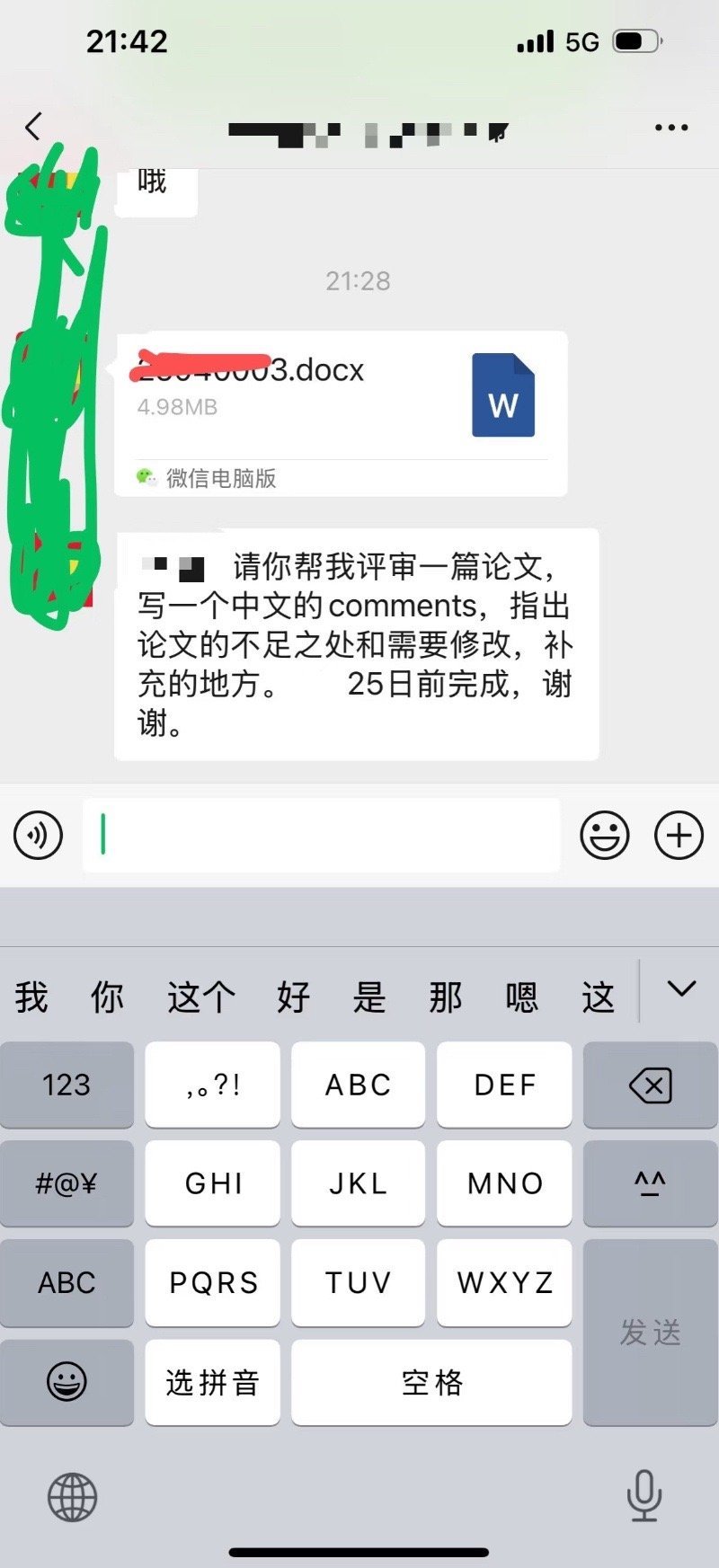Screen dimensions: 719x1568
Task: Switch to the 123 number keyboard
Action: point(67,1085)
